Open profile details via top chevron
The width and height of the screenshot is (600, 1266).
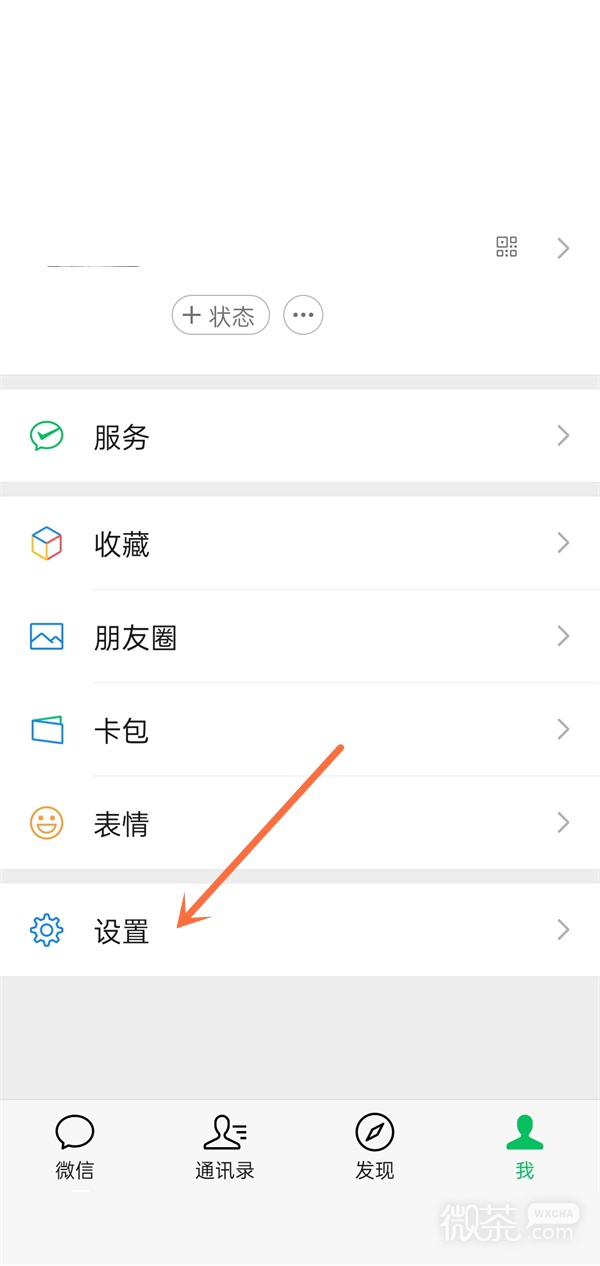coord(563,248)
